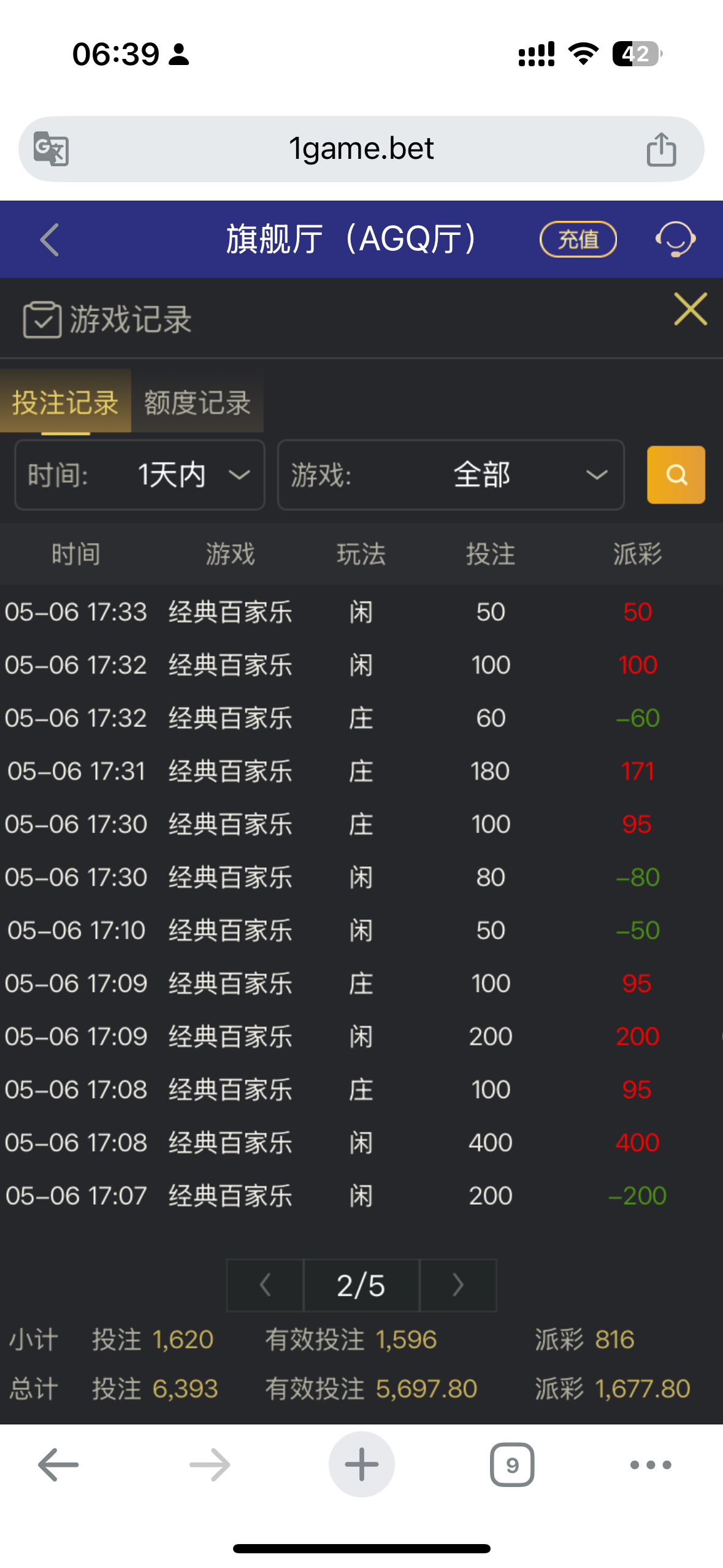
Task: Tap the 1game.bet address bar
Action: 361,148
